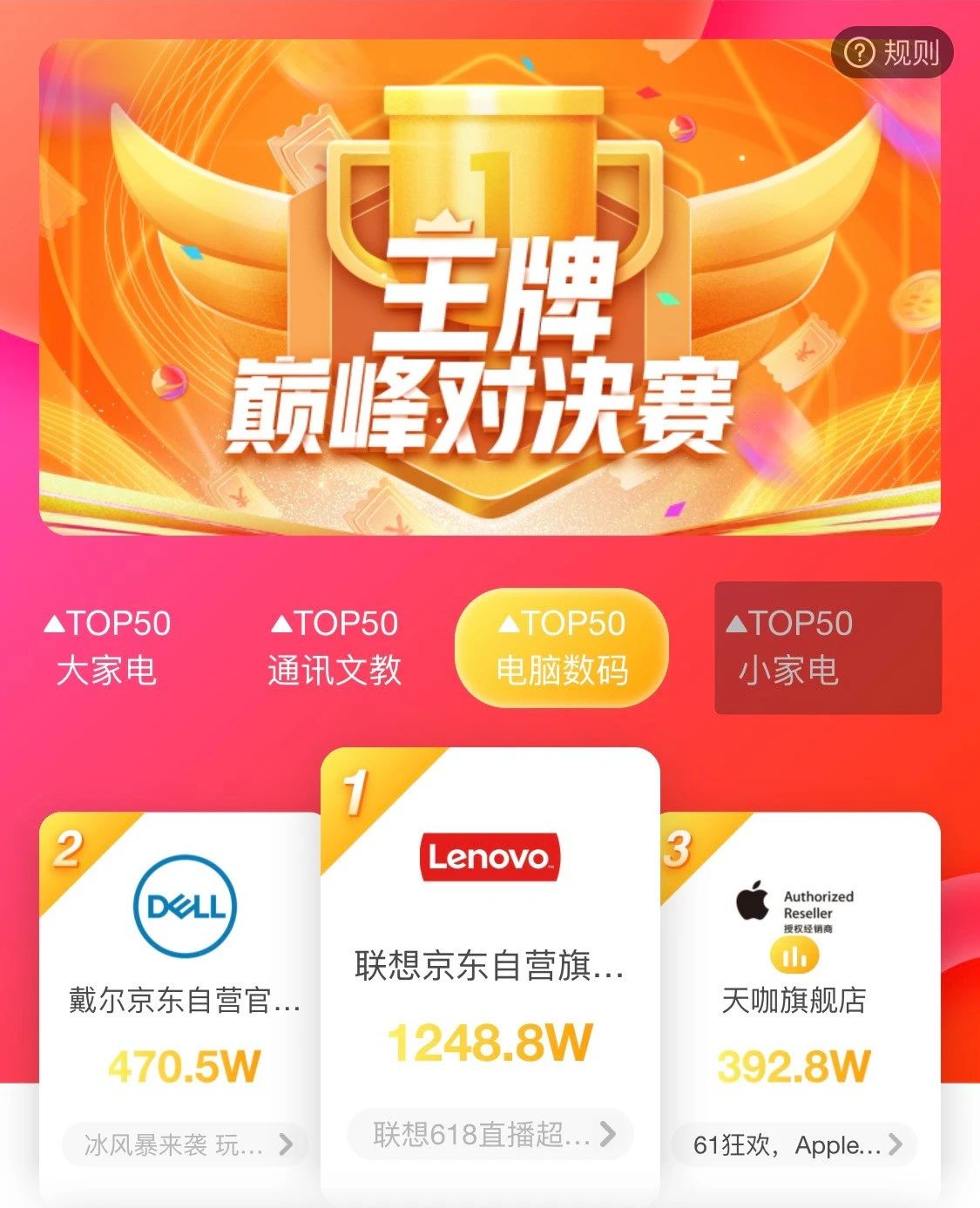Select the 电脑数码 TOP50 category
The height and width of the screenshot is (1208, 980).
coord(564,649)
